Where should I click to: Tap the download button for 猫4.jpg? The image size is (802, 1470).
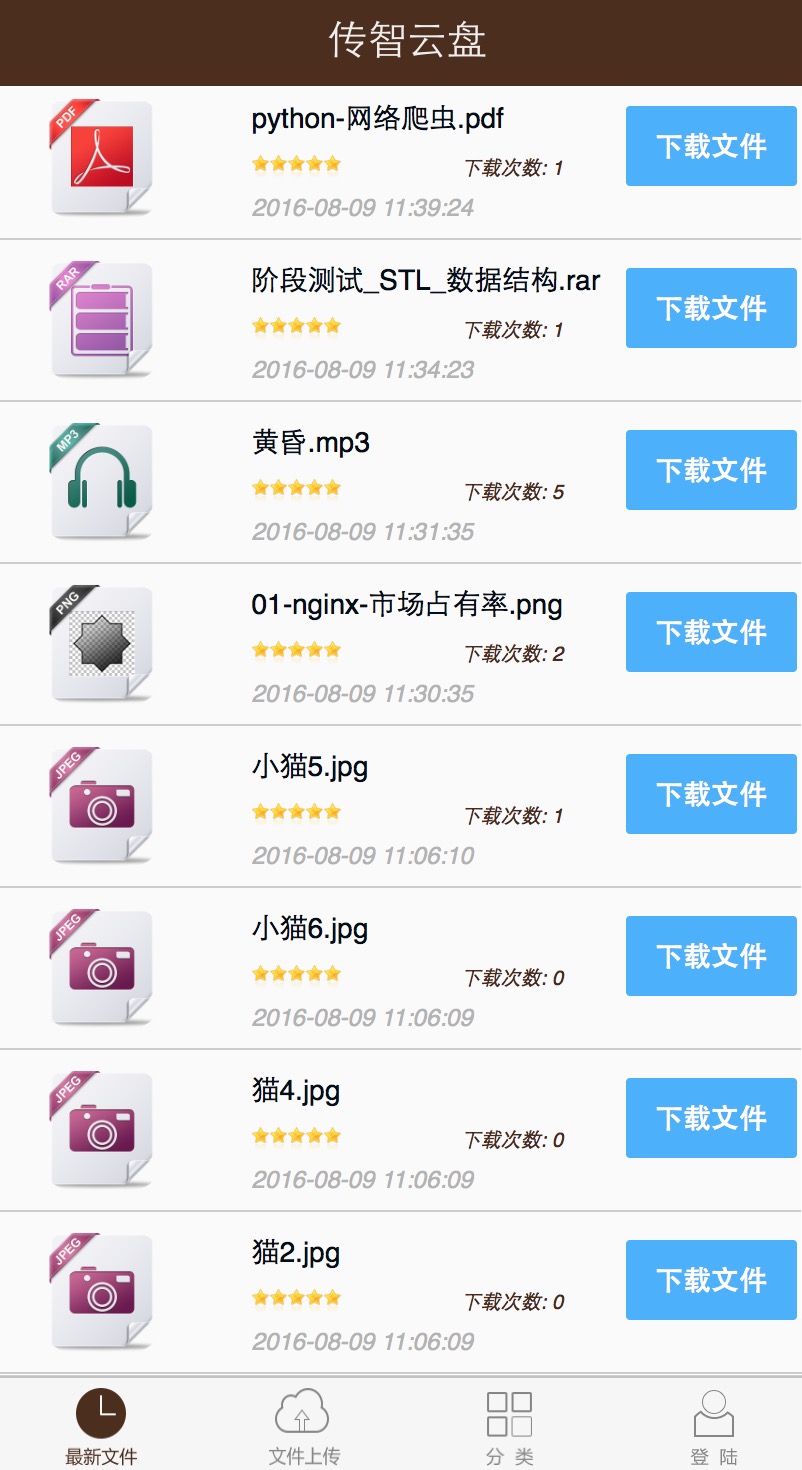point(711,1118)
